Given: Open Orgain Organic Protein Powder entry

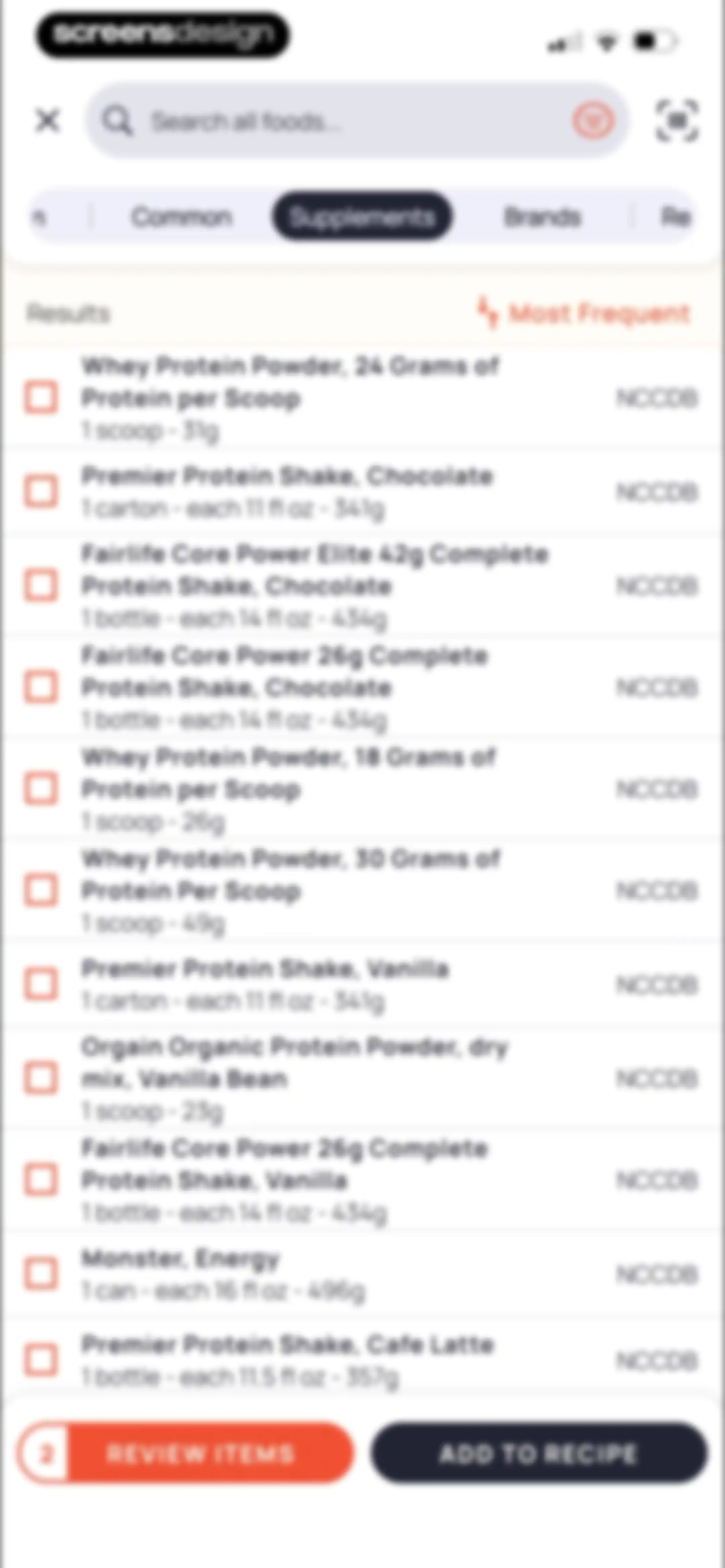Looking at the screenshot, I should point(362,1078).
